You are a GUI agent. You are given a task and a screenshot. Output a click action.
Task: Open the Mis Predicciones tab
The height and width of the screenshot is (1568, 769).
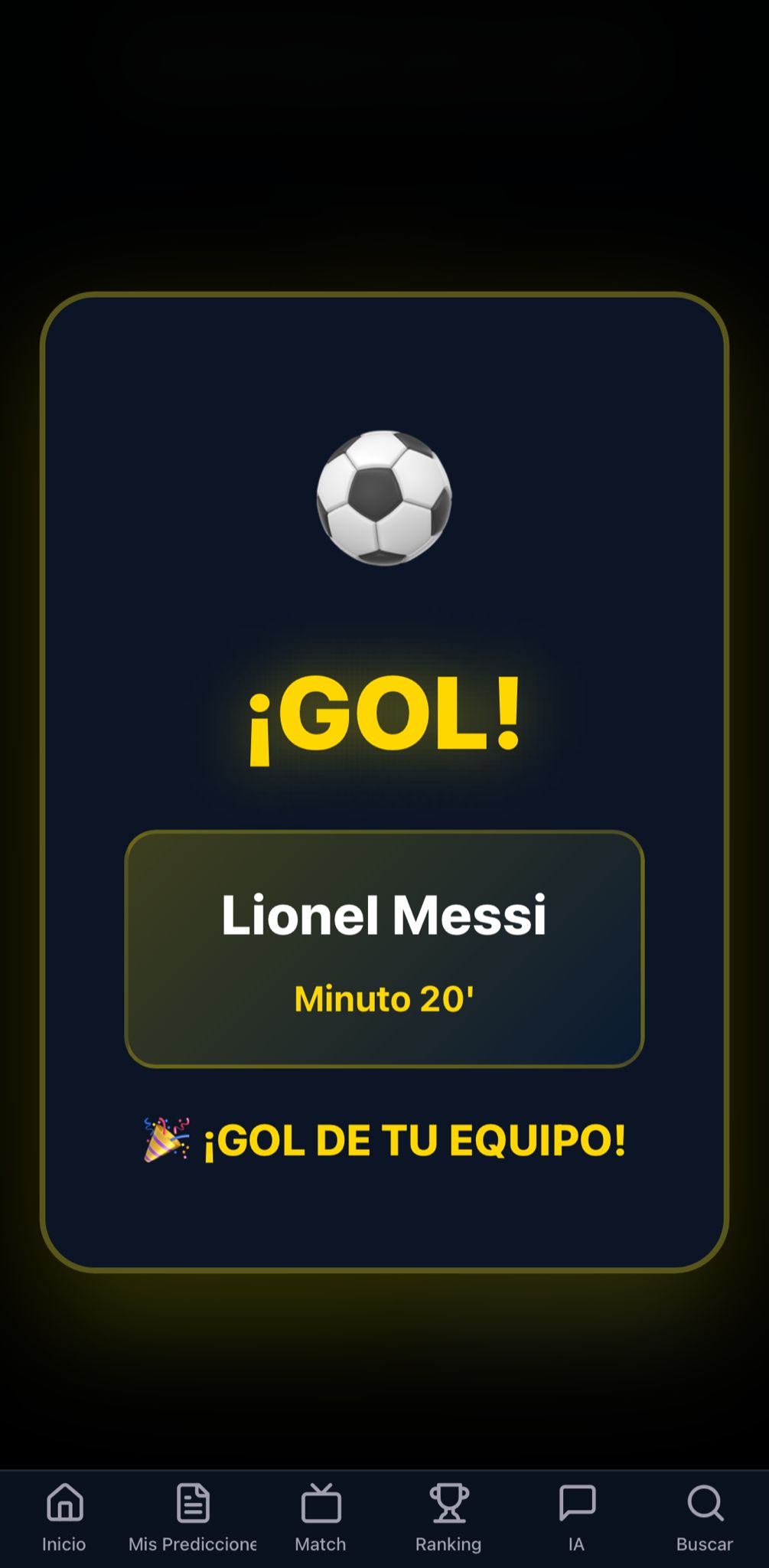pos(192,1517)
